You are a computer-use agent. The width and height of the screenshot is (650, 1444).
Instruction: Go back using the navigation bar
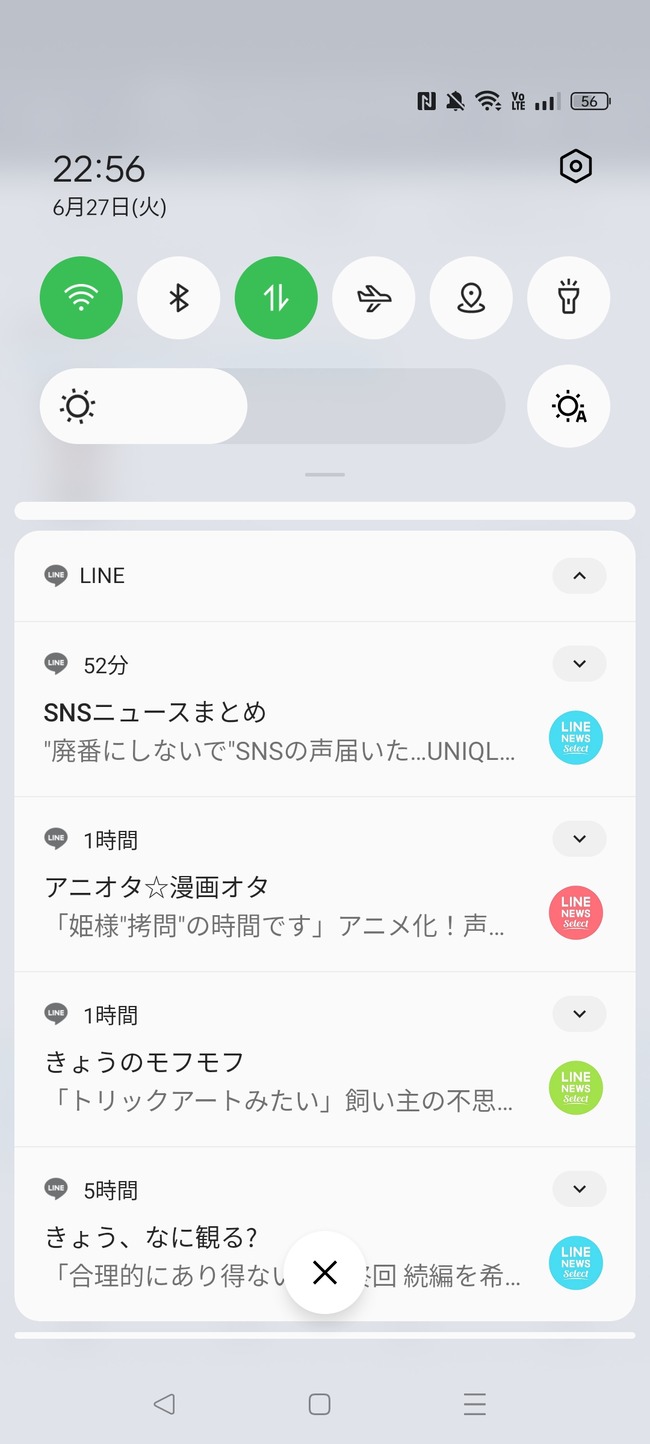pos(164,1404)
